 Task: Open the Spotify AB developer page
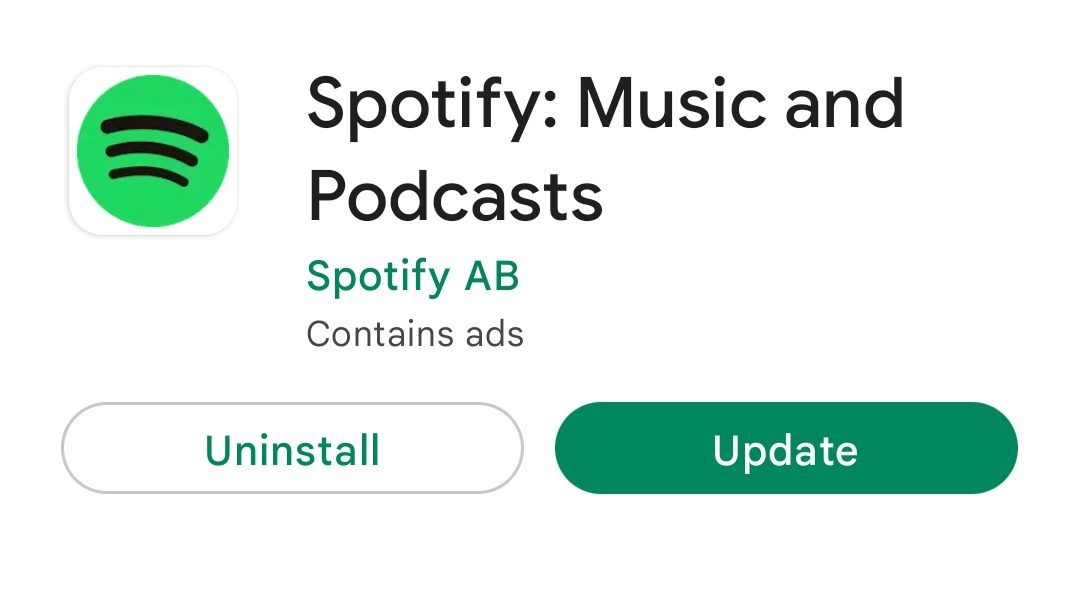tap(412, 276)
